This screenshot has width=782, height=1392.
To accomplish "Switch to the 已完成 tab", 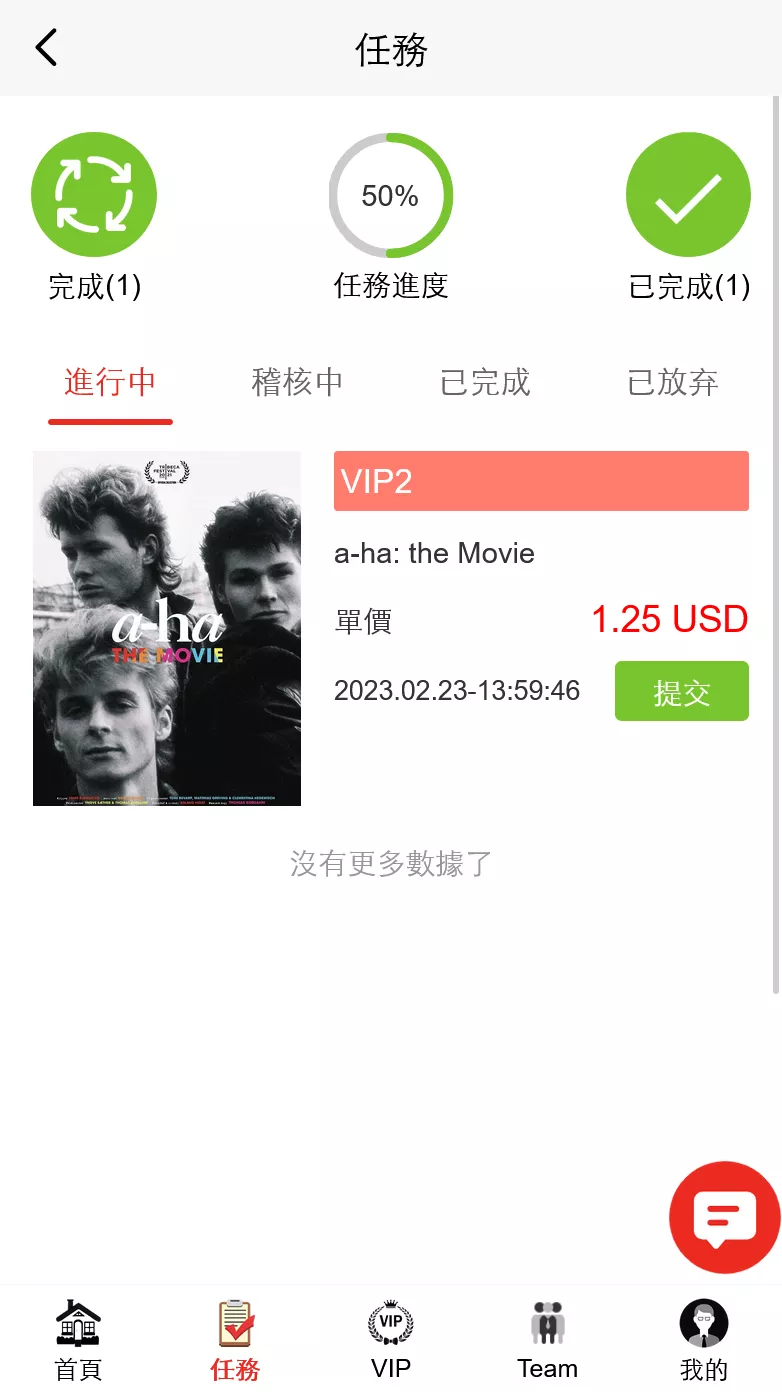I will [x=484, y=383].
